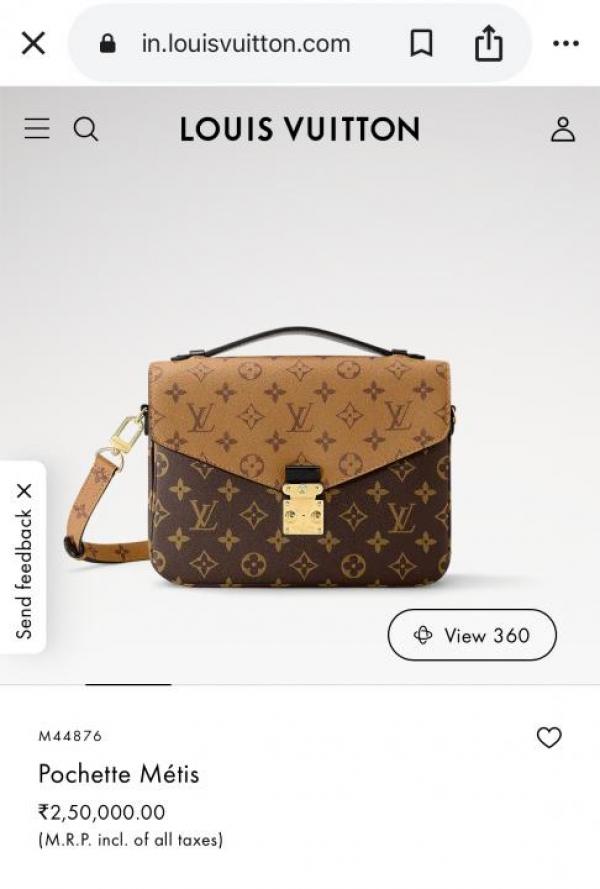
Task: Search the Louis Vuitton site
Action: coord(87,129)
